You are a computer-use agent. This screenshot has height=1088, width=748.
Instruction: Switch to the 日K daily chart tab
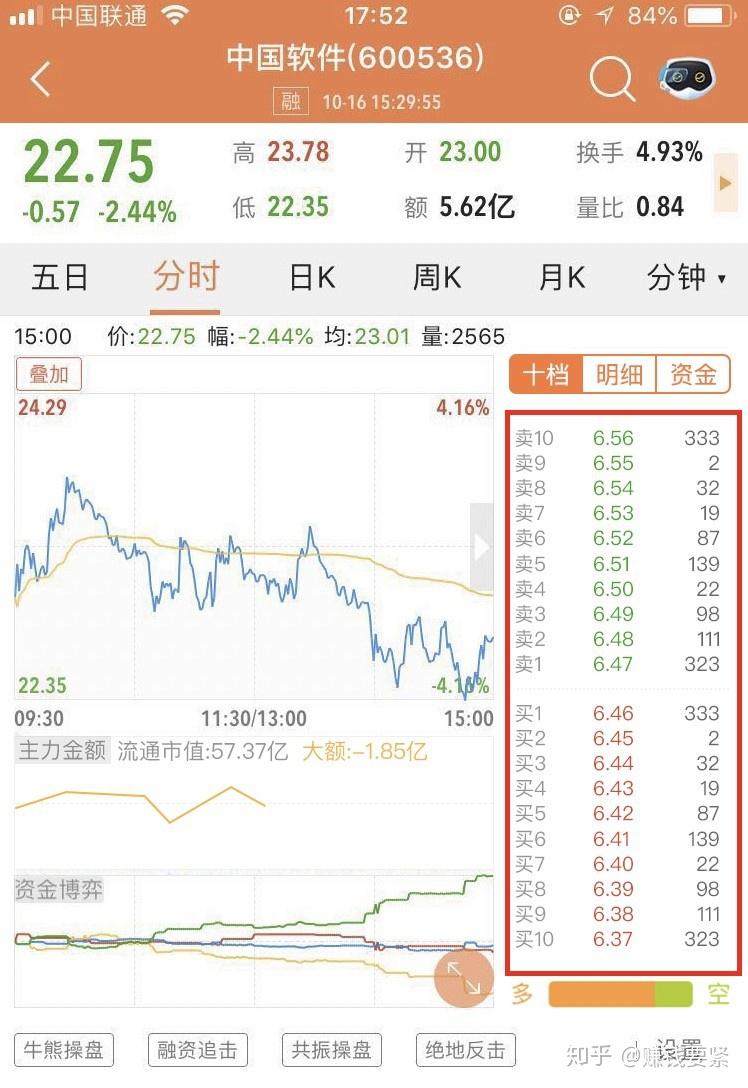click(310, 278)
